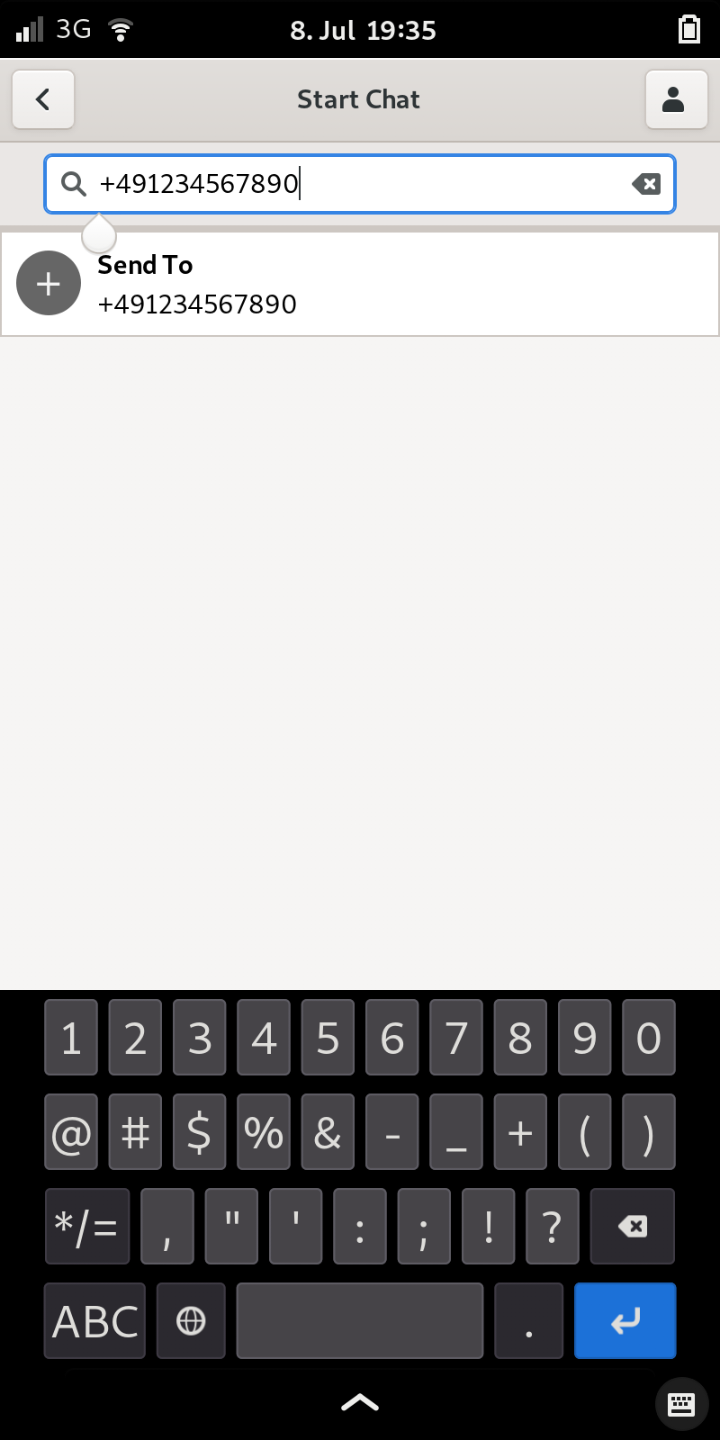Hit the blue return key
The width and height of the screenshot is (720, 1440).
point(625,1321)
